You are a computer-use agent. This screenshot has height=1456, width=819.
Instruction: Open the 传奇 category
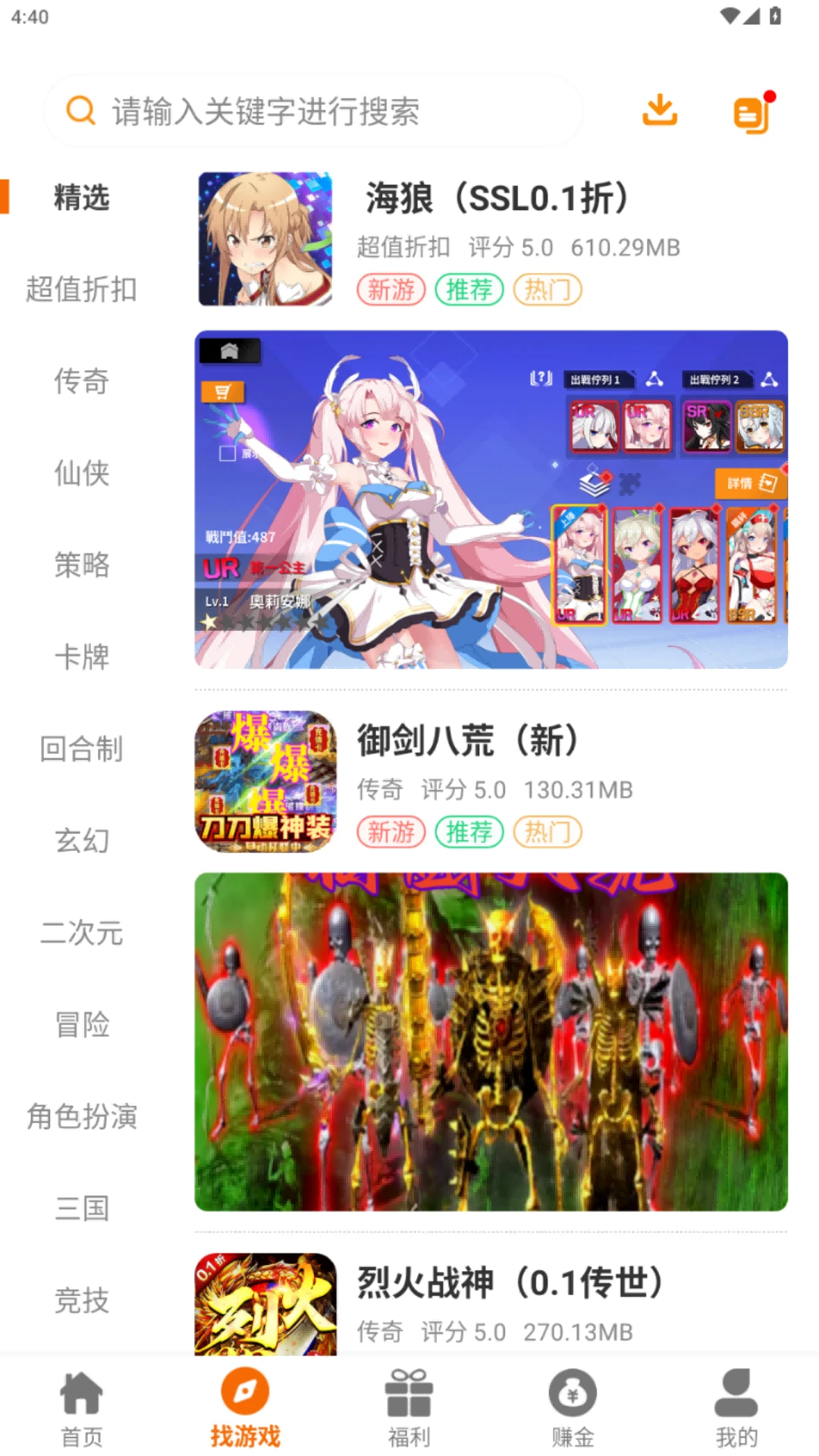(x=81, y=382)
